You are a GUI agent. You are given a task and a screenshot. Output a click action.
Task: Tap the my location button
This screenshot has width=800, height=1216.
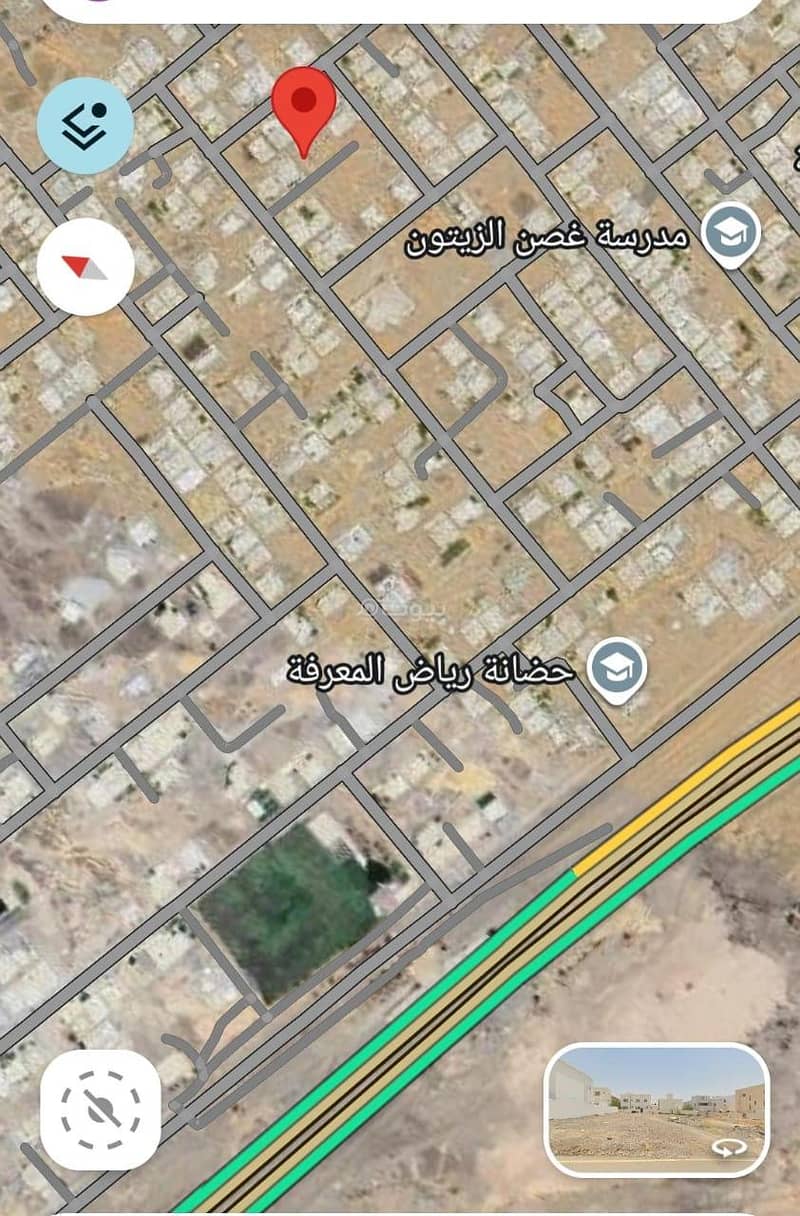tap(100, 1109)
